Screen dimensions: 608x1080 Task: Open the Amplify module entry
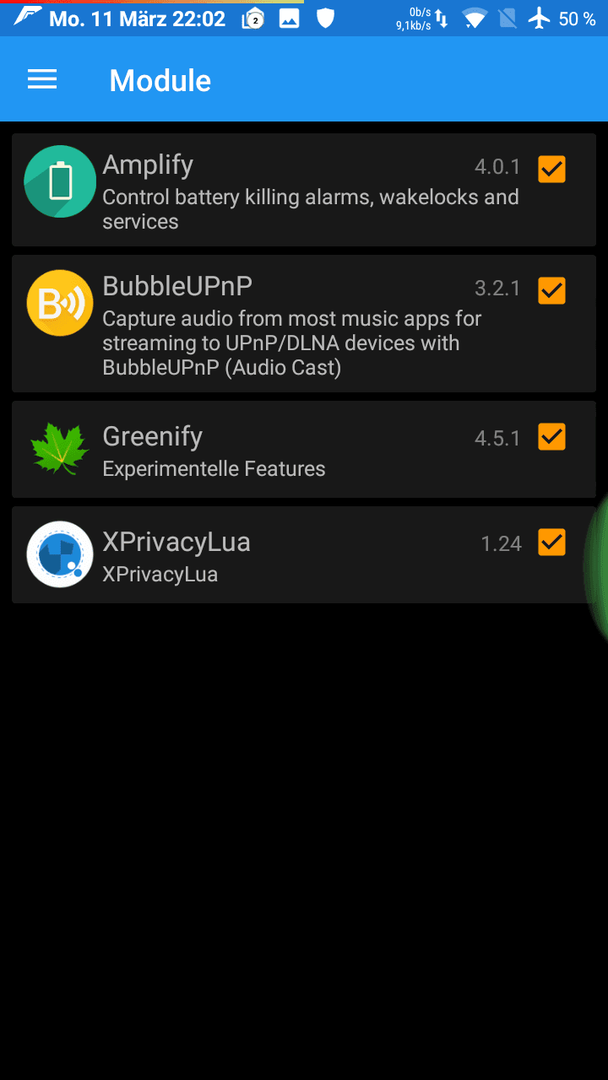[304, 189]
